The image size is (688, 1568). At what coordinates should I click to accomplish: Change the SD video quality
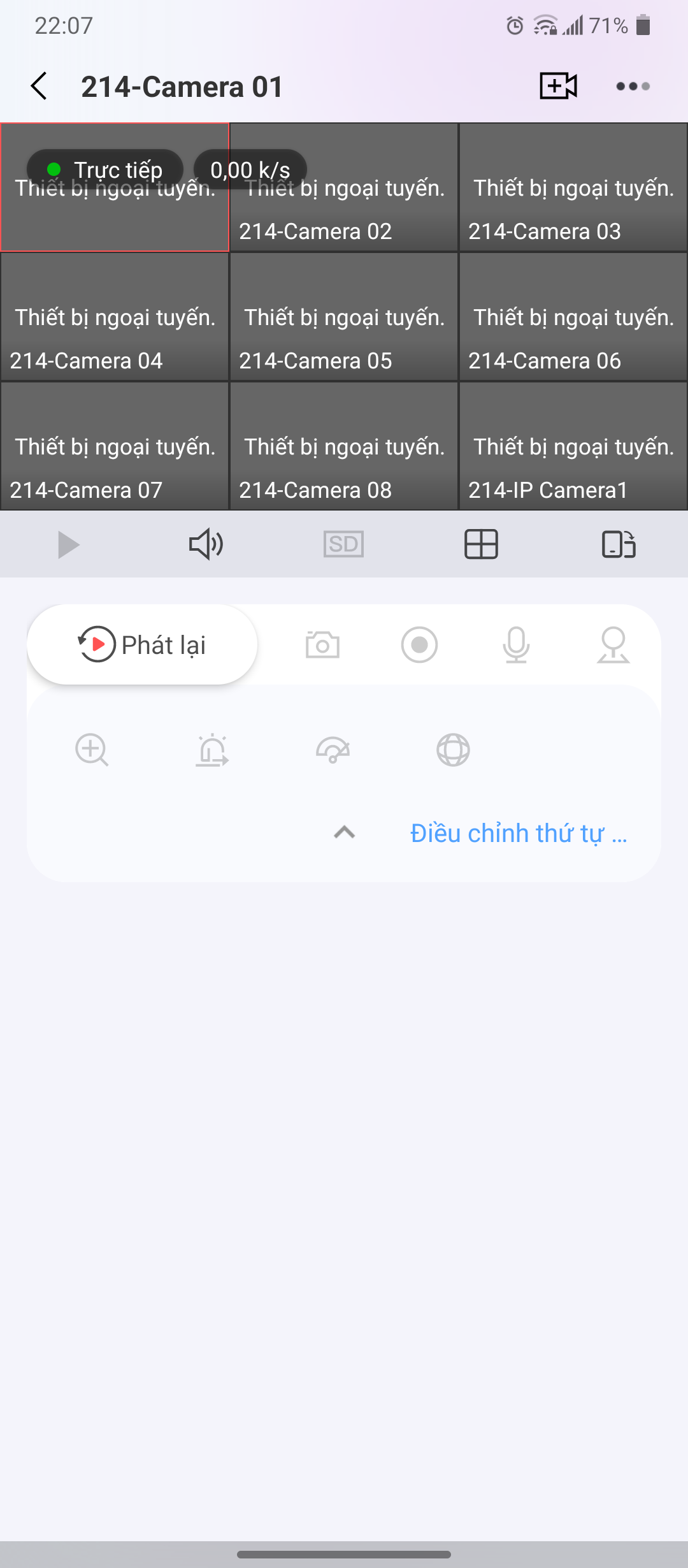tap(343, 544)
